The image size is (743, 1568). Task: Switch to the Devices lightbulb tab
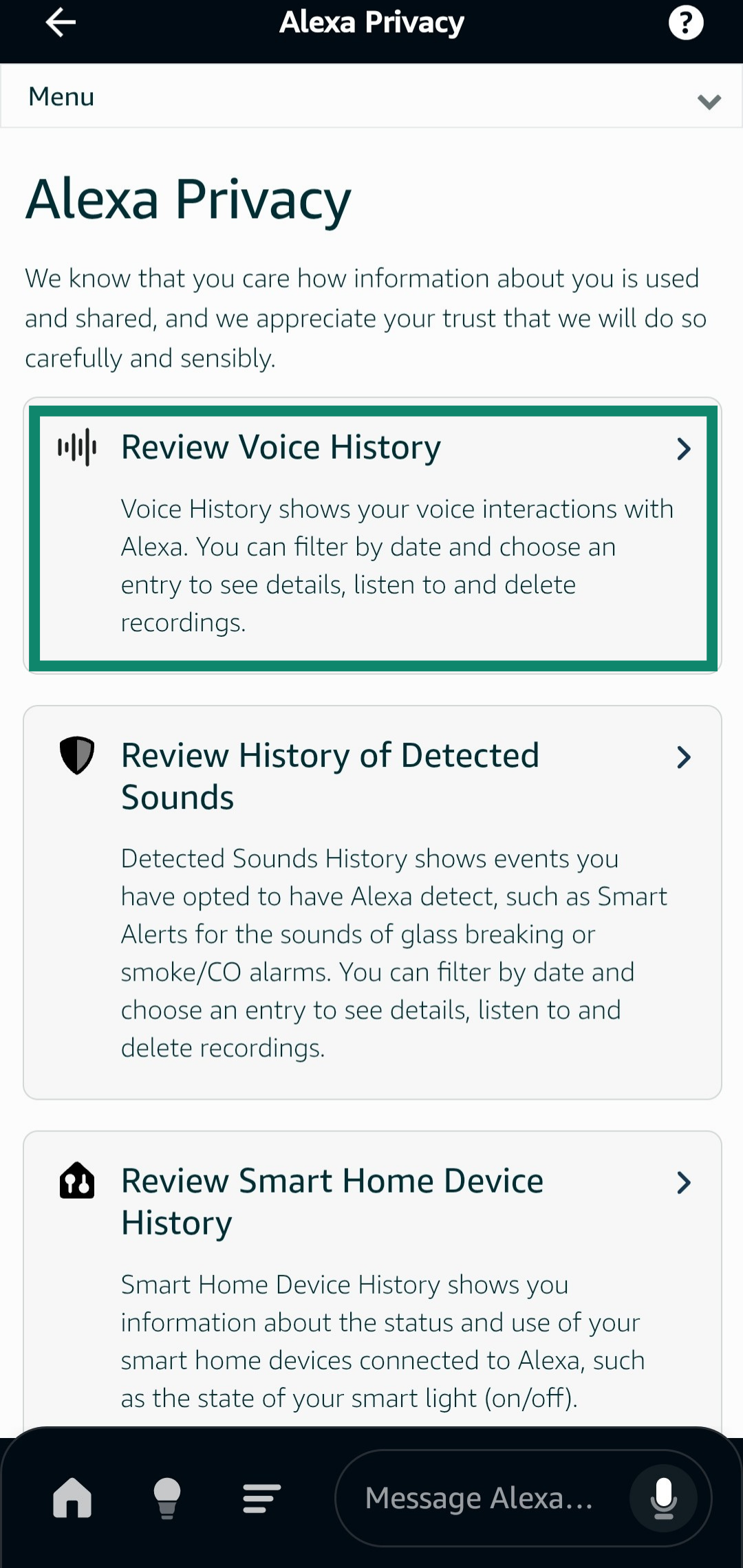166,1498
